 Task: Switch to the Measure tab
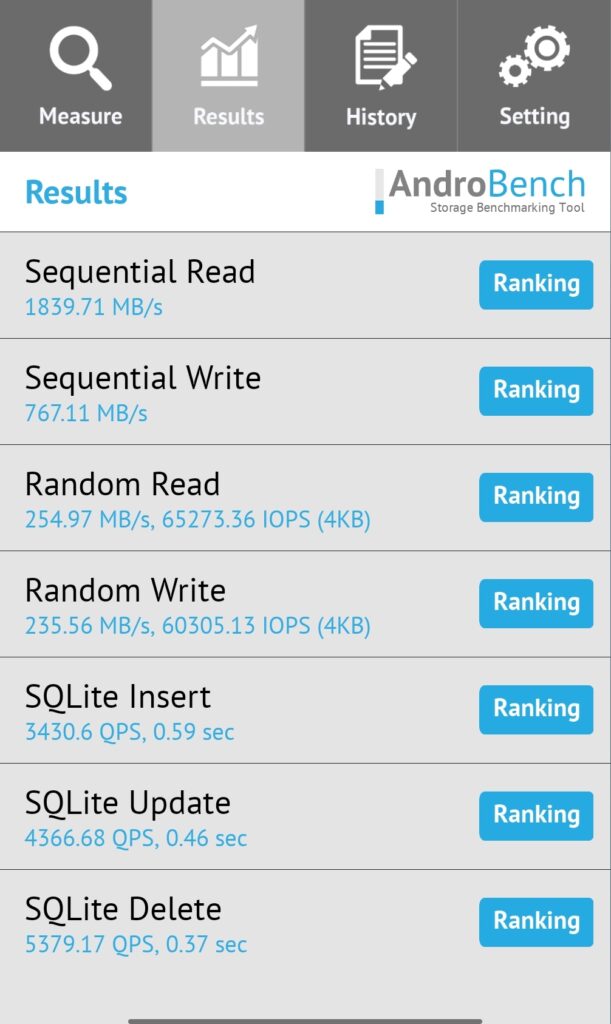(76, 76)
